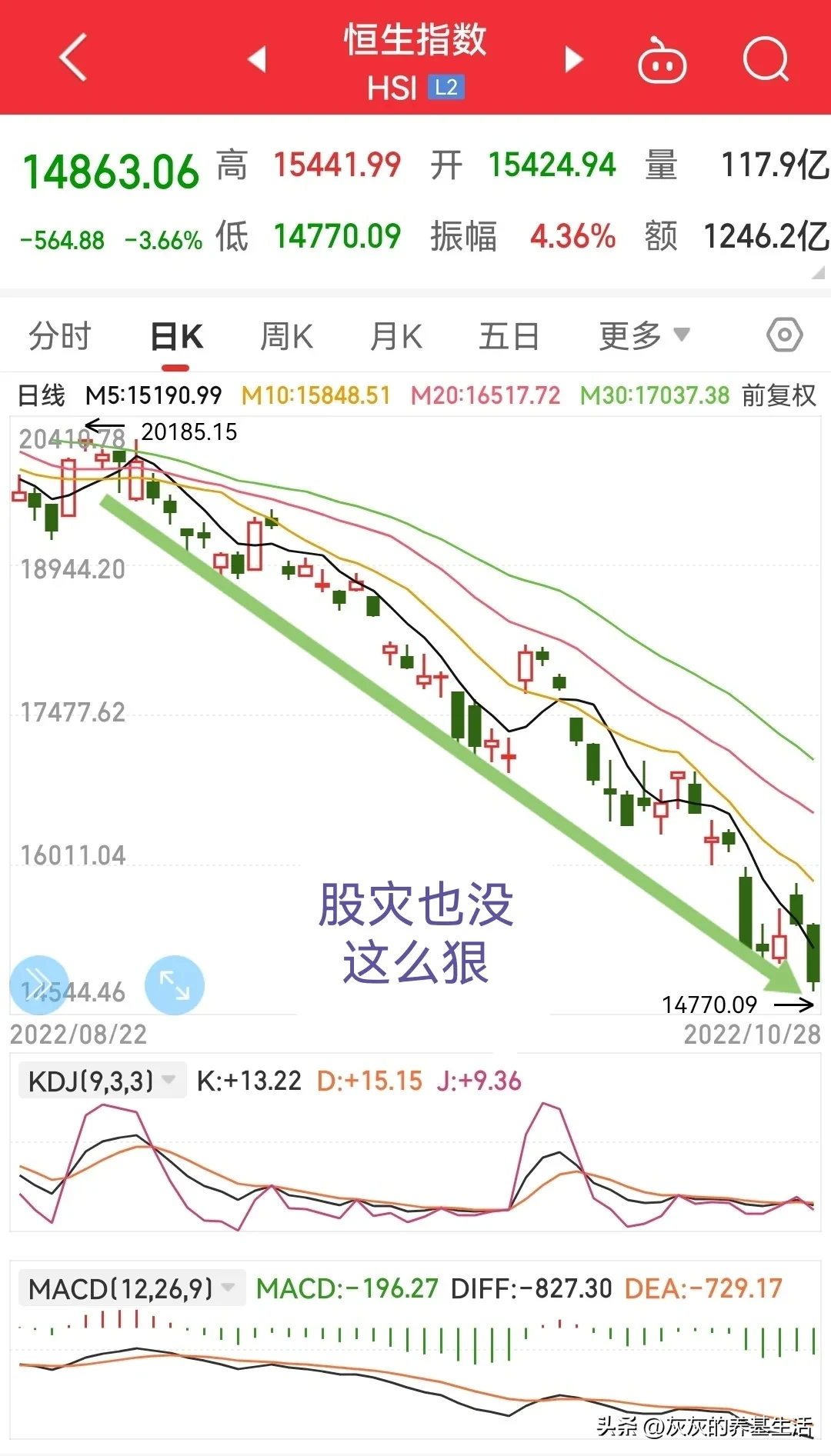831x1456 pixels.
Task: Switch to the 周K chart tab
Action: click(x=286, y=336)
